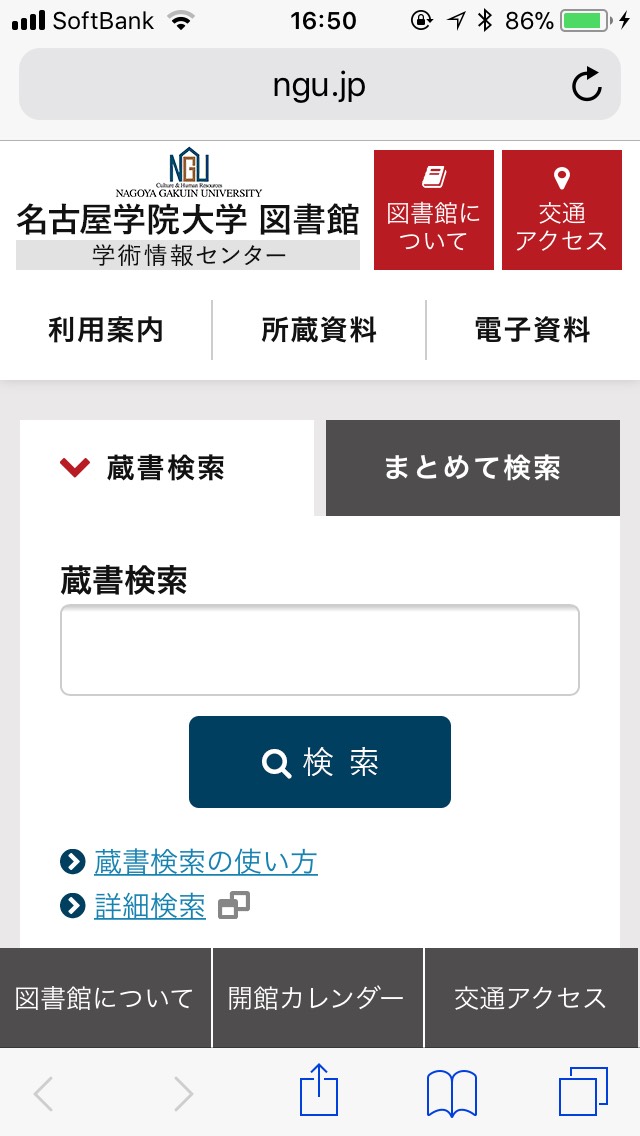Open the 所蔵資料 menu
640x1136 pixels.
point(319,330)
